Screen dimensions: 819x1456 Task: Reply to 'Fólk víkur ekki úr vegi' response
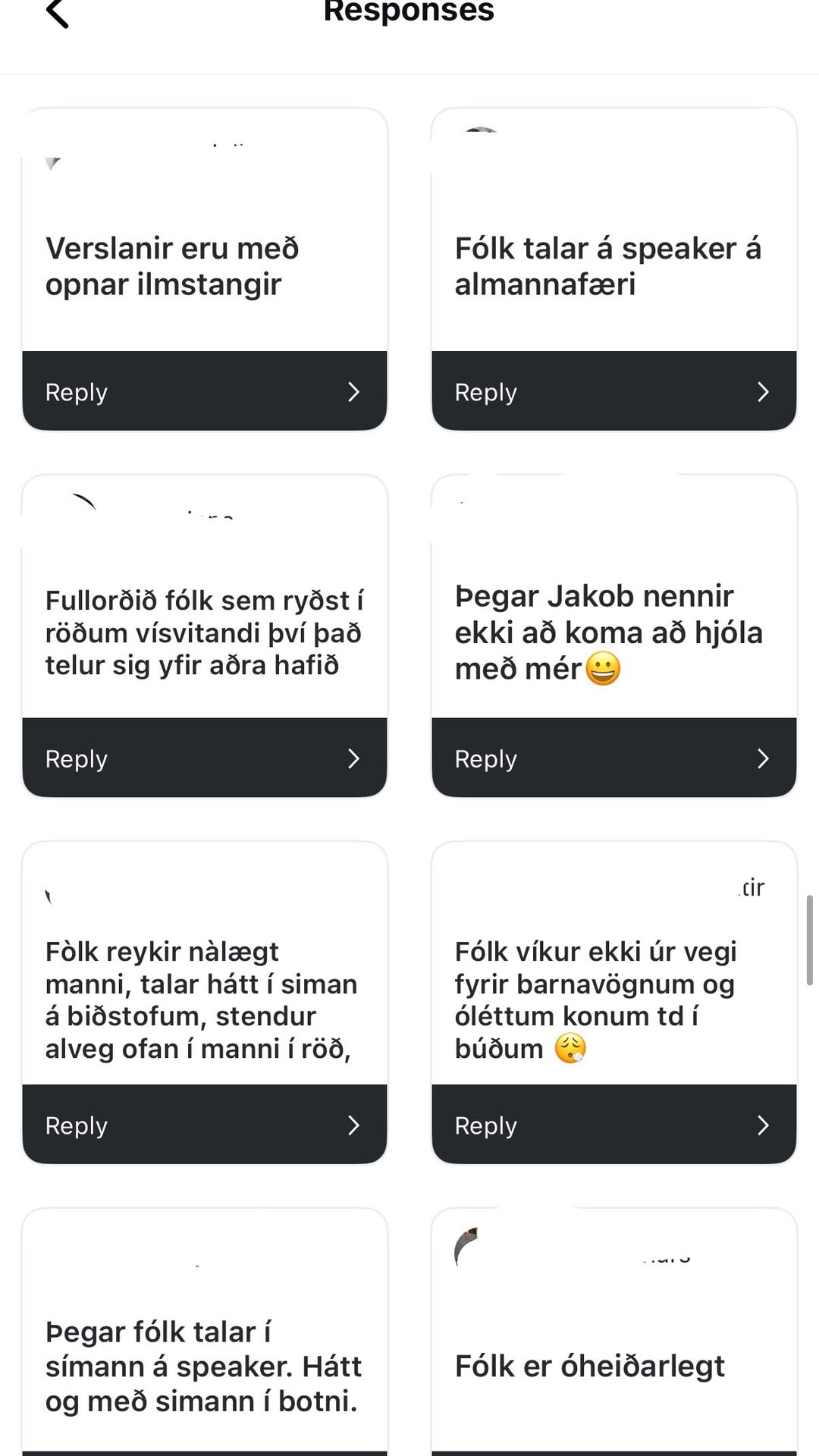(x=613, y=1125)
